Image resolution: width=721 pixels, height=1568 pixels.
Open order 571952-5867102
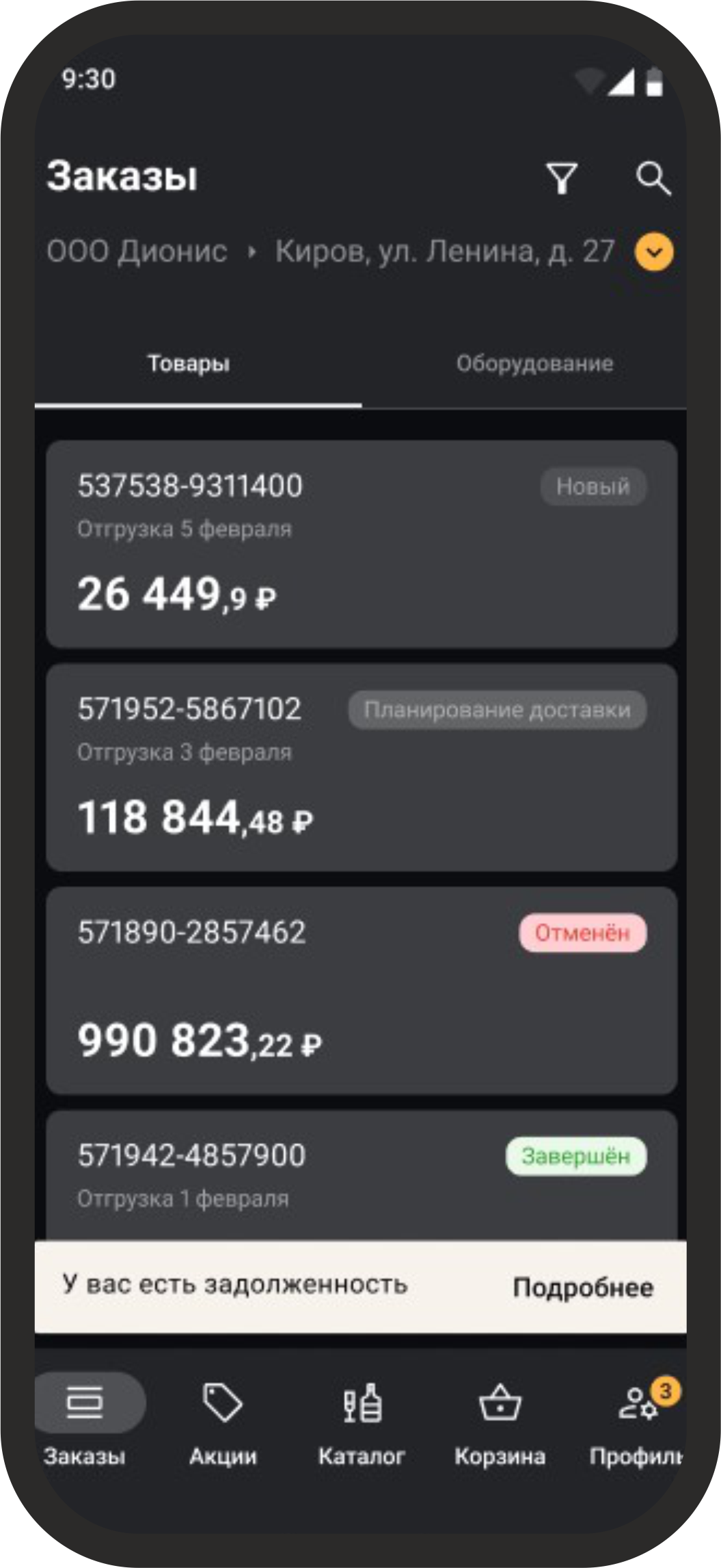361,767
